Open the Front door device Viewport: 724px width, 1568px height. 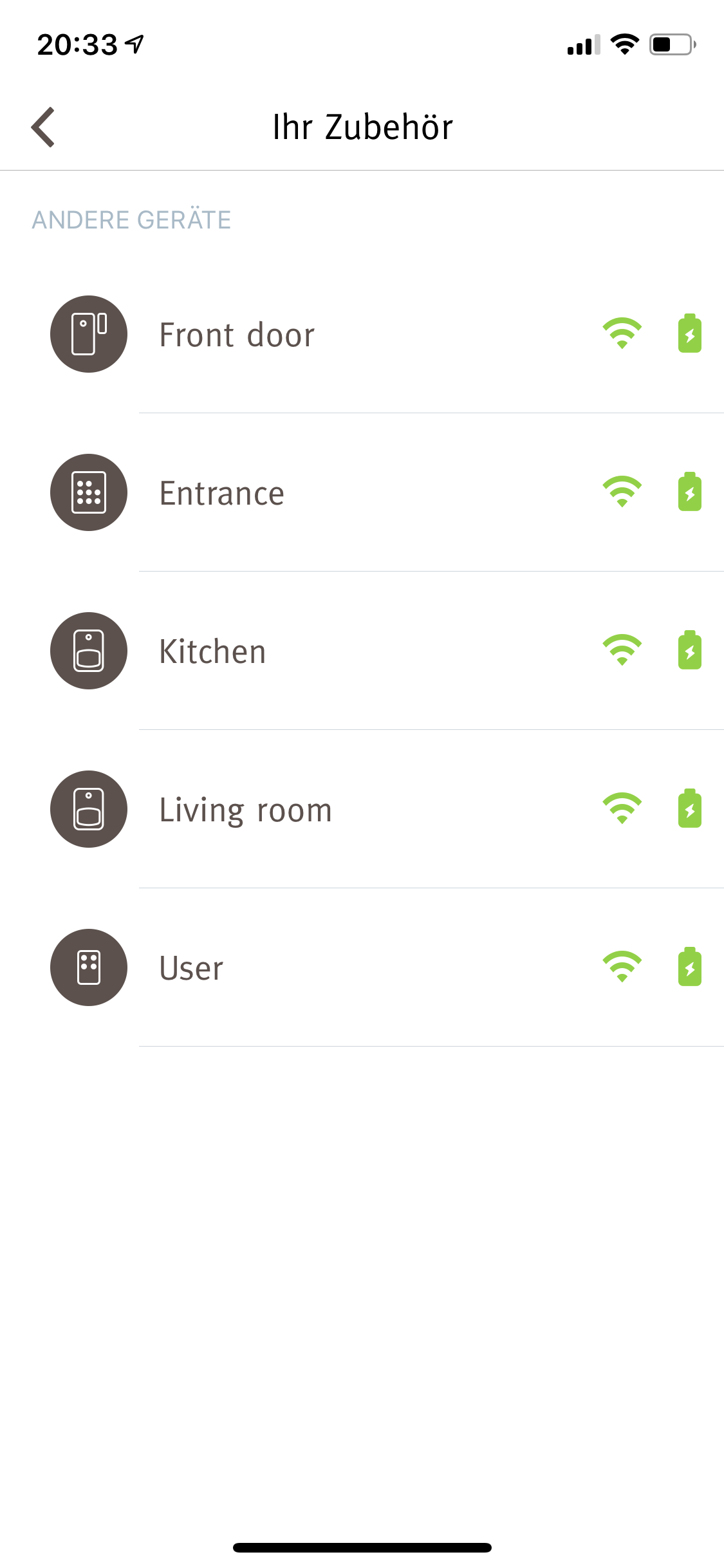click(x=237, y=335)
